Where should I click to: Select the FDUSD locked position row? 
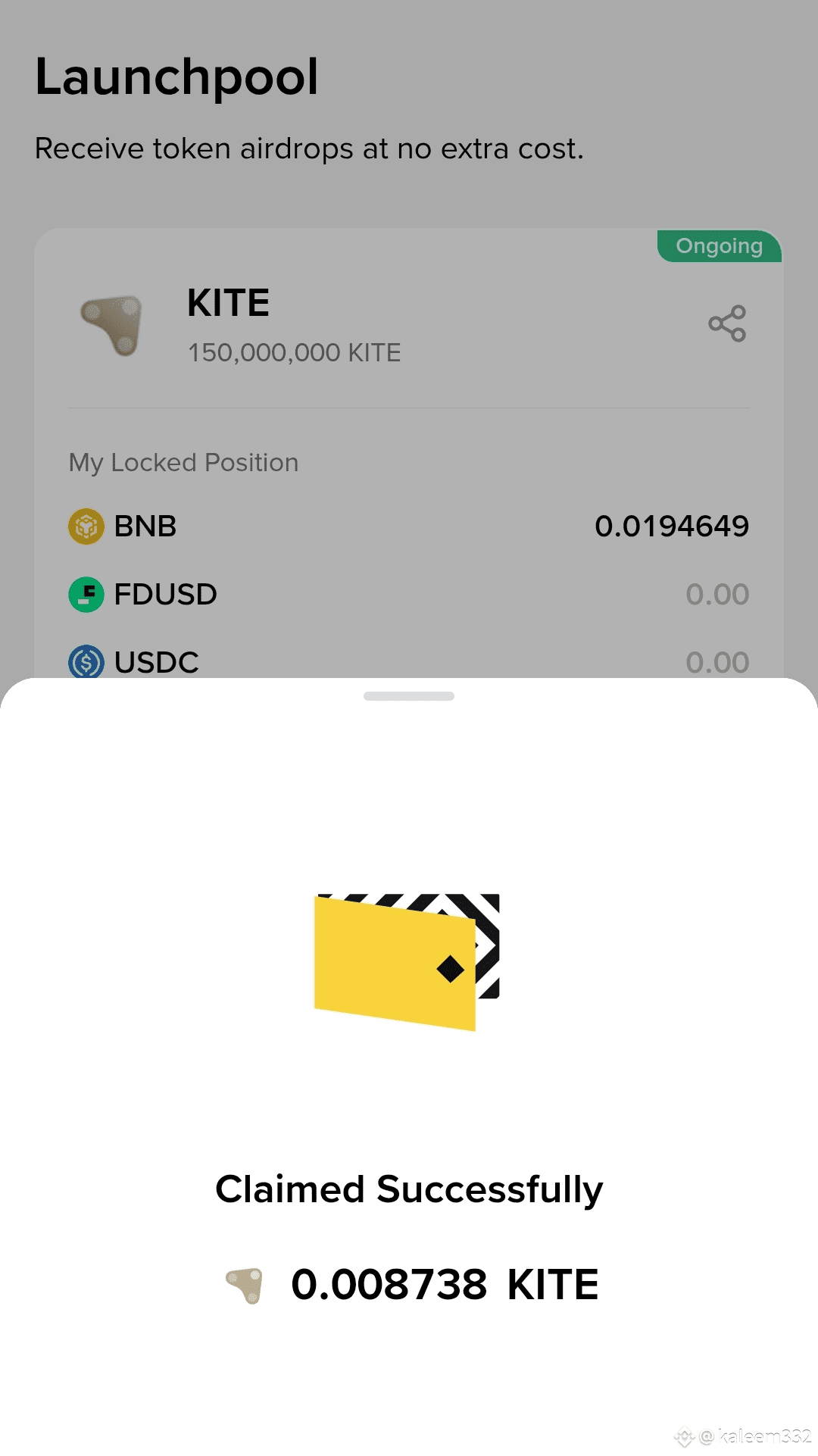tap(409, 594)
